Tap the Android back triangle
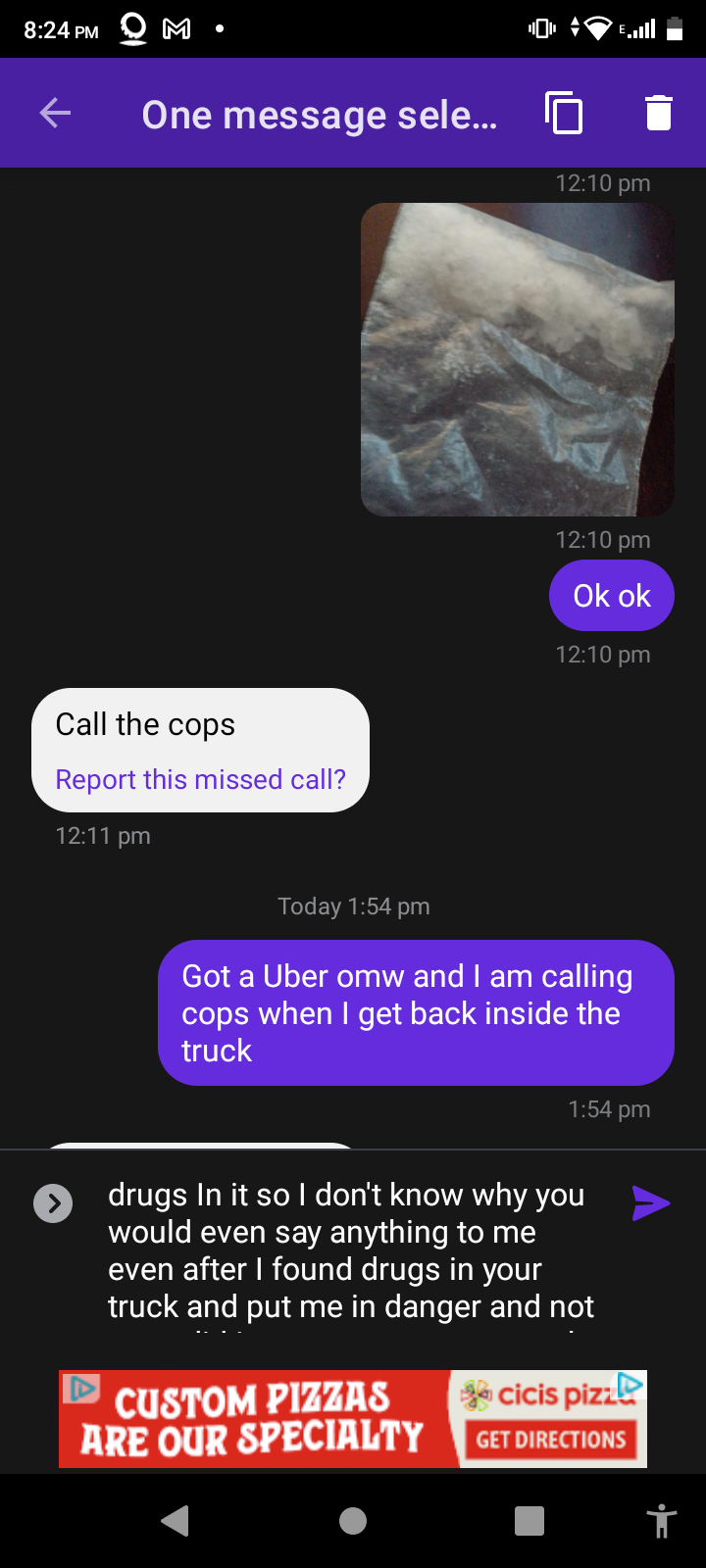This screenshot has width=706, height=1568. (175, 1521)
